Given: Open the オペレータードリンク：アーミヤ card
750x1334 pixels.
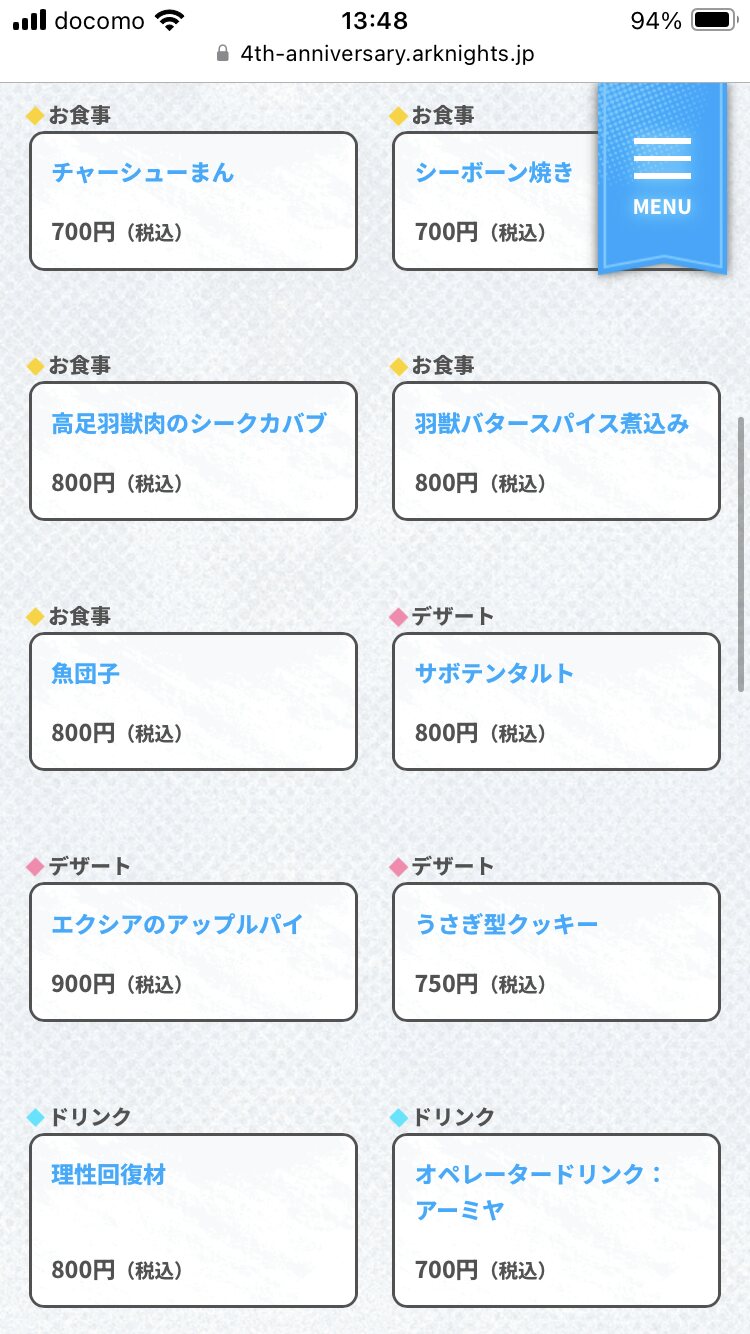Looking at the screenshot, I should [x=556, y=1220].
